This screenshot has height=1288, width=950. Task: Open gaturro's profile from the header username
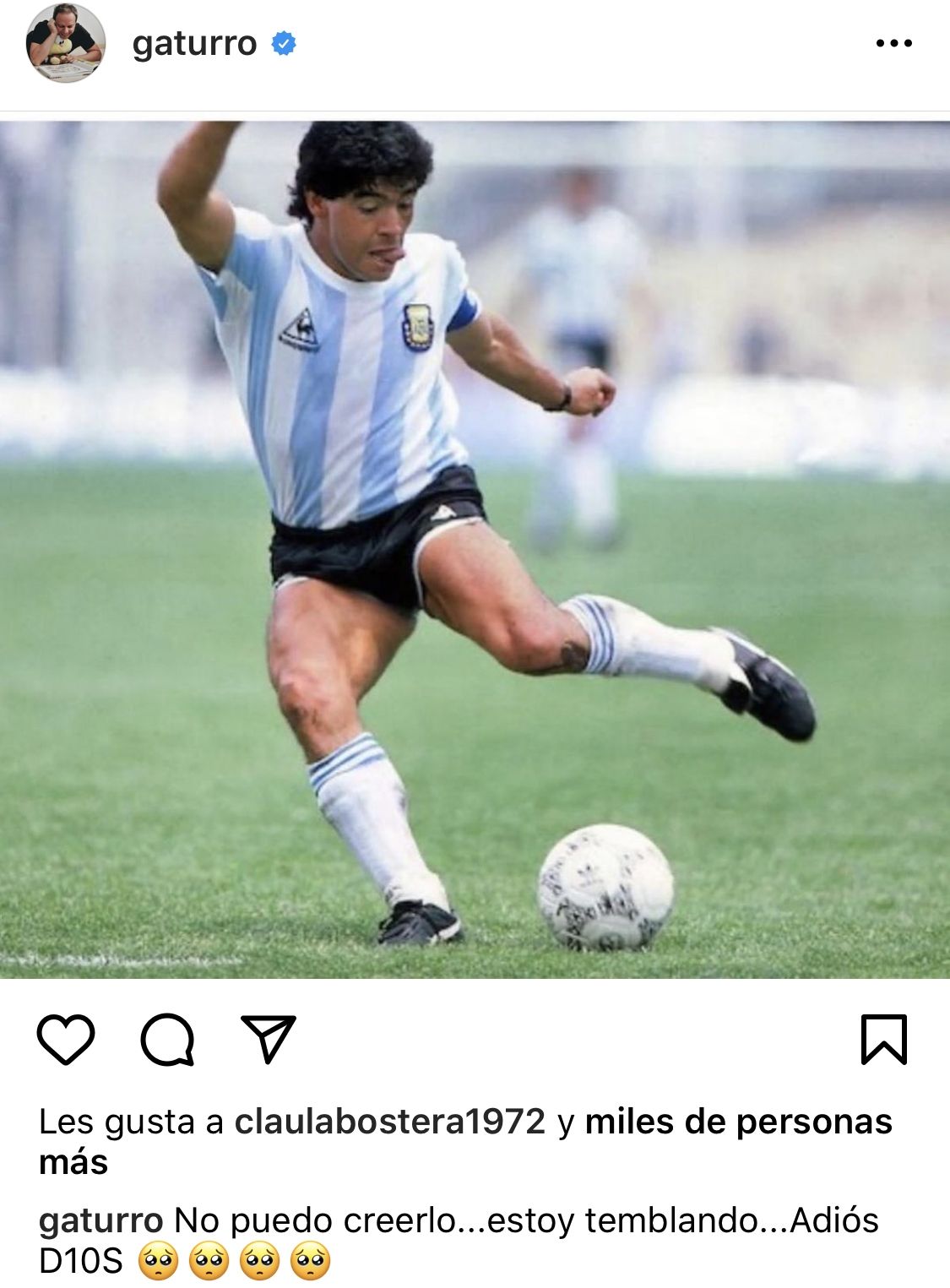tap(194, 44)
